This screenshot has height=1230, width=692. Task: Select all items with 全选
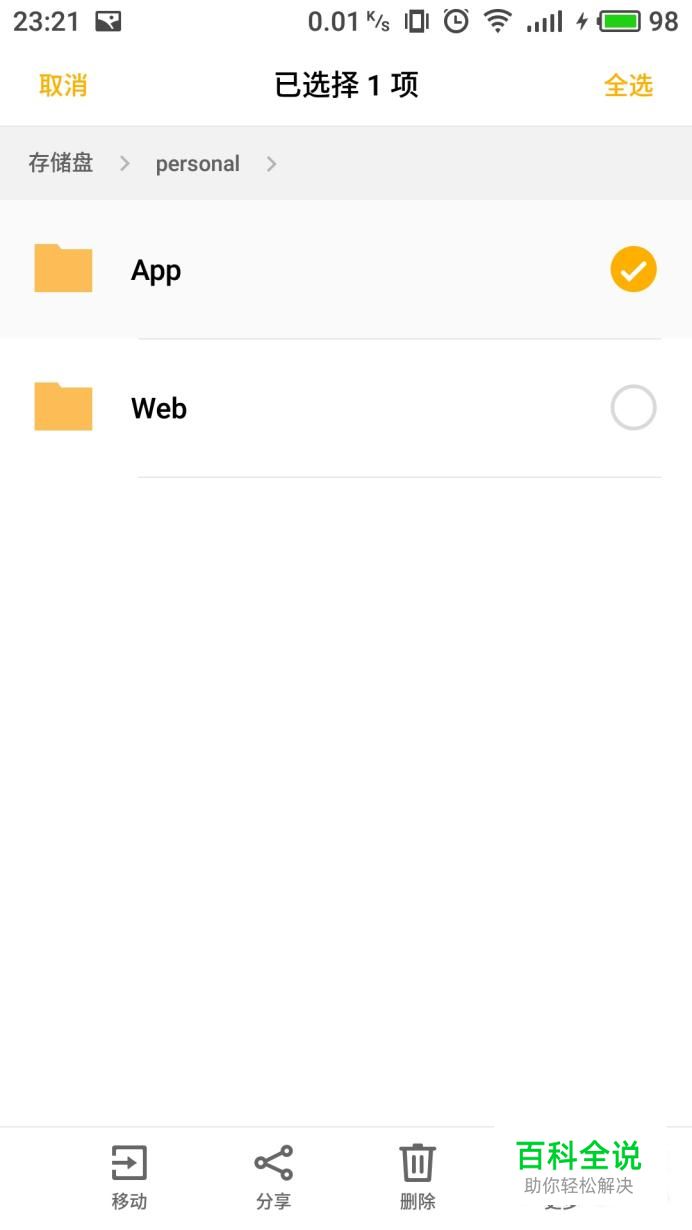tap(628, 86)
